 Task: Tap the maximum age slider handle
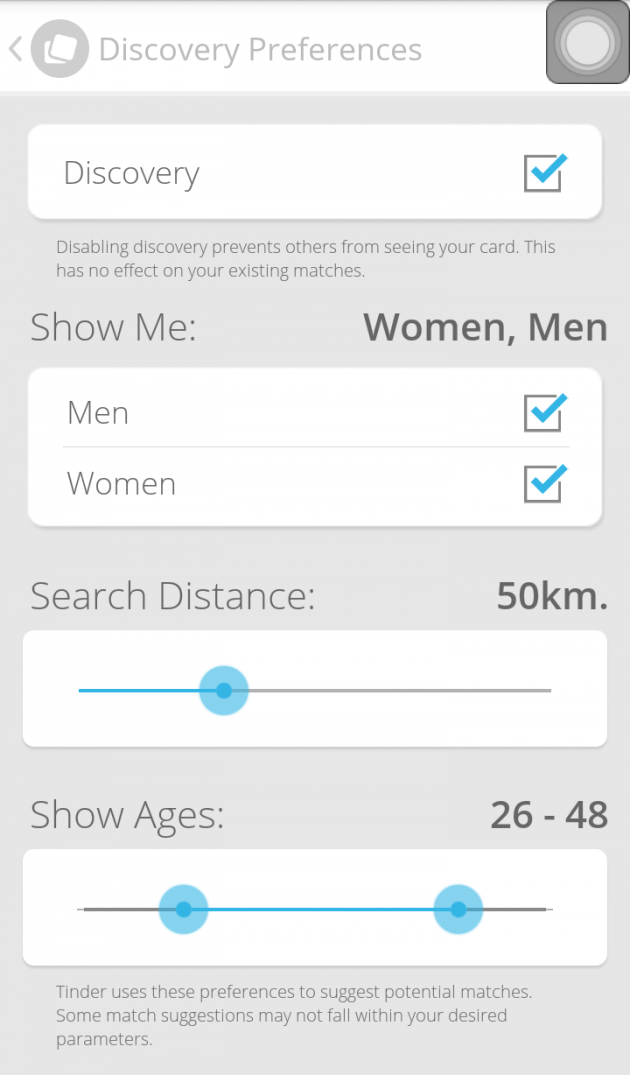458,909
